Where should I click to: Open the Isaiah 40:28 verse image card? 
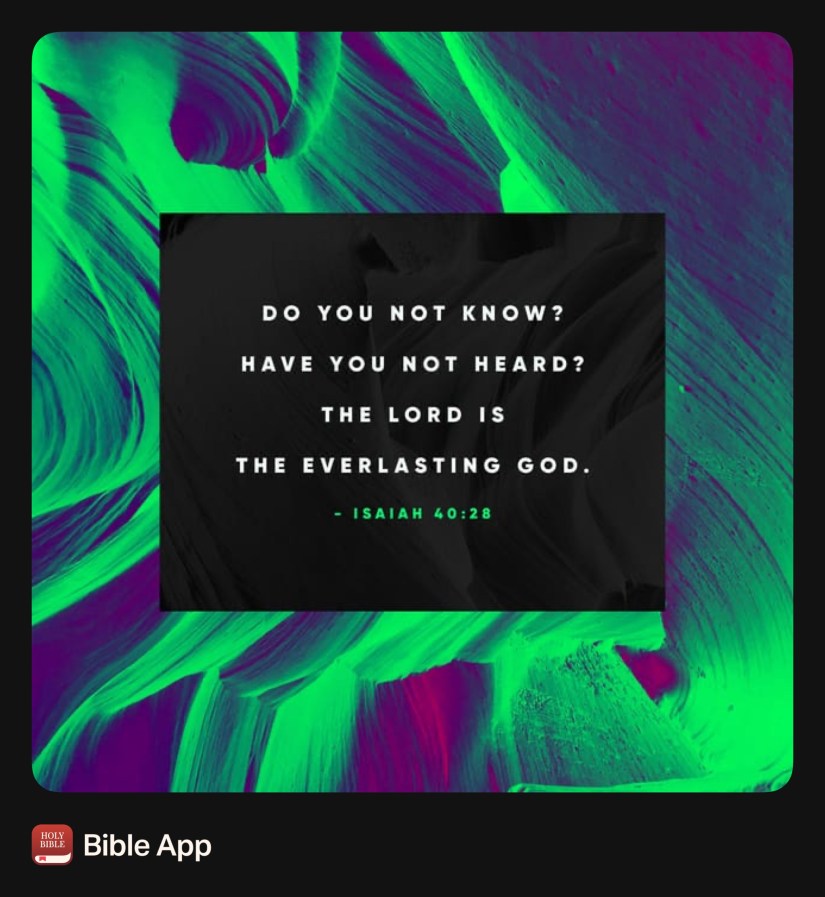coord(412,411)
